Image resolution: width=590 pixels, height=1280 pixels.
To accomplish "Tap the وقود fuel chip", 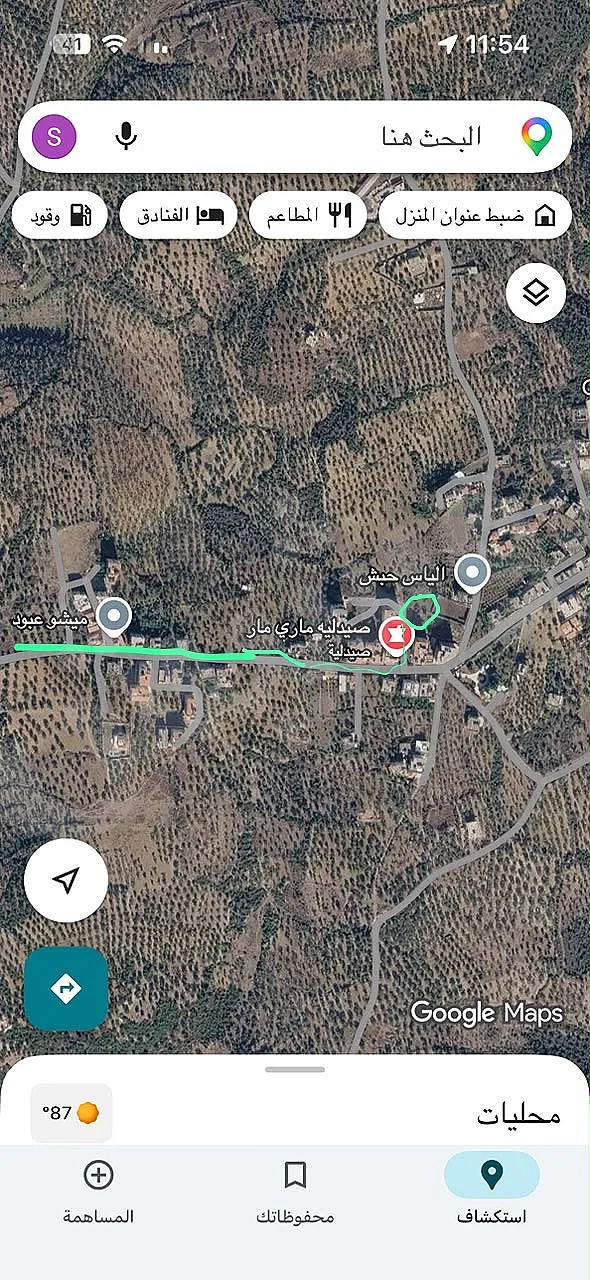I will coord(60,215).
